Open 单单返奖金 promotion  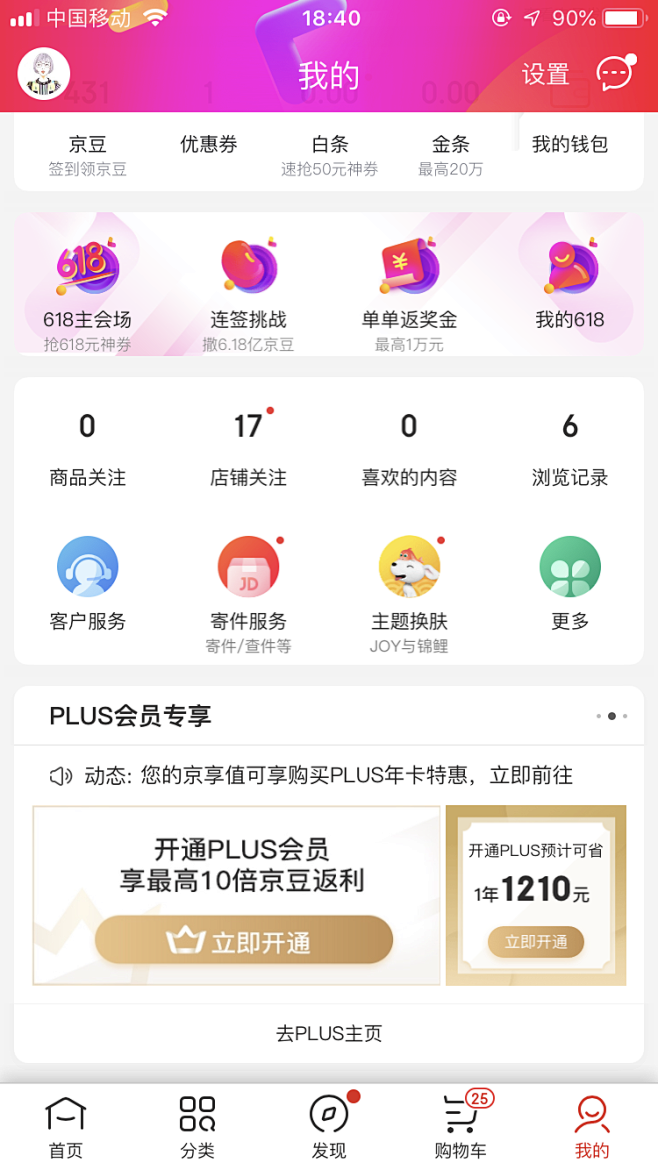click(409, 290)
